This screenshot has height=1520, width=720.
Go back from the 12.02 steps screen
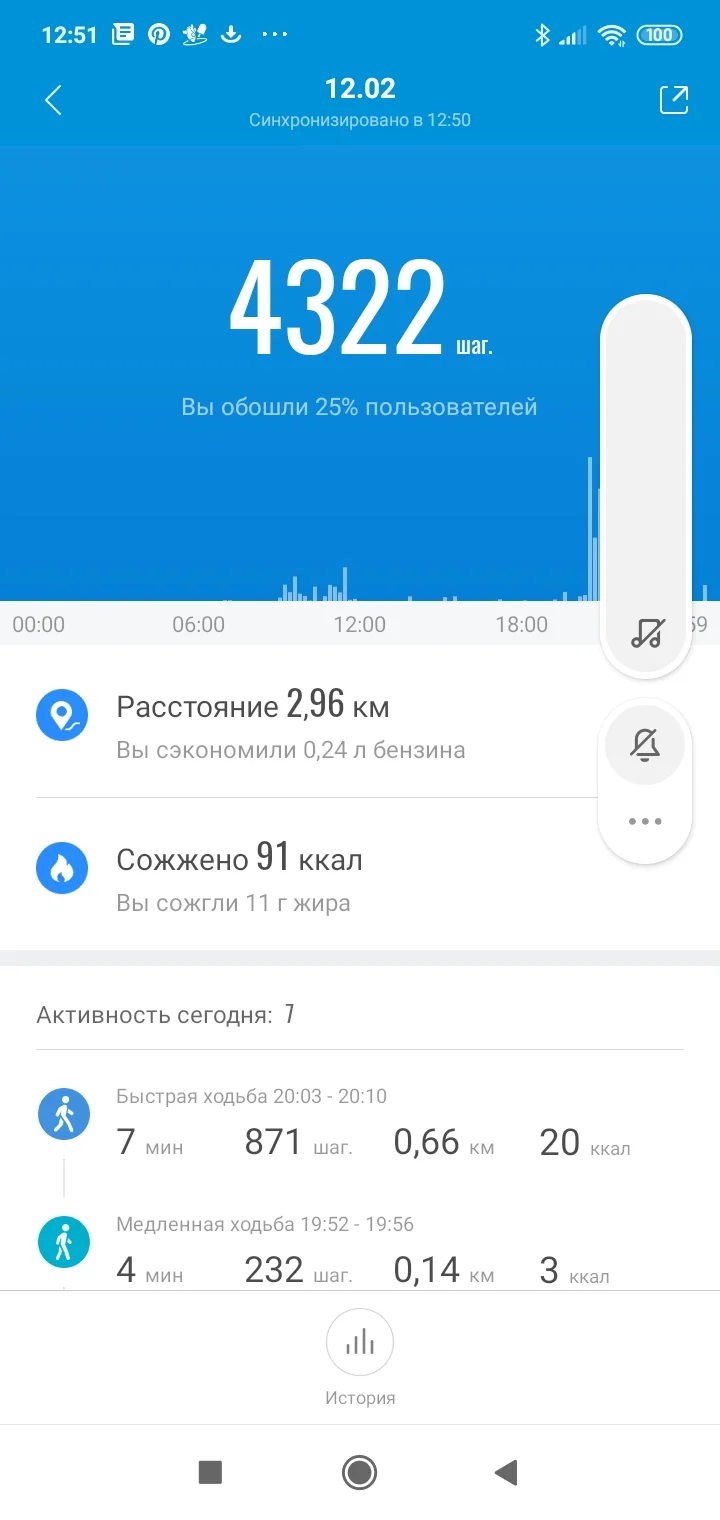tap(54, 100)
